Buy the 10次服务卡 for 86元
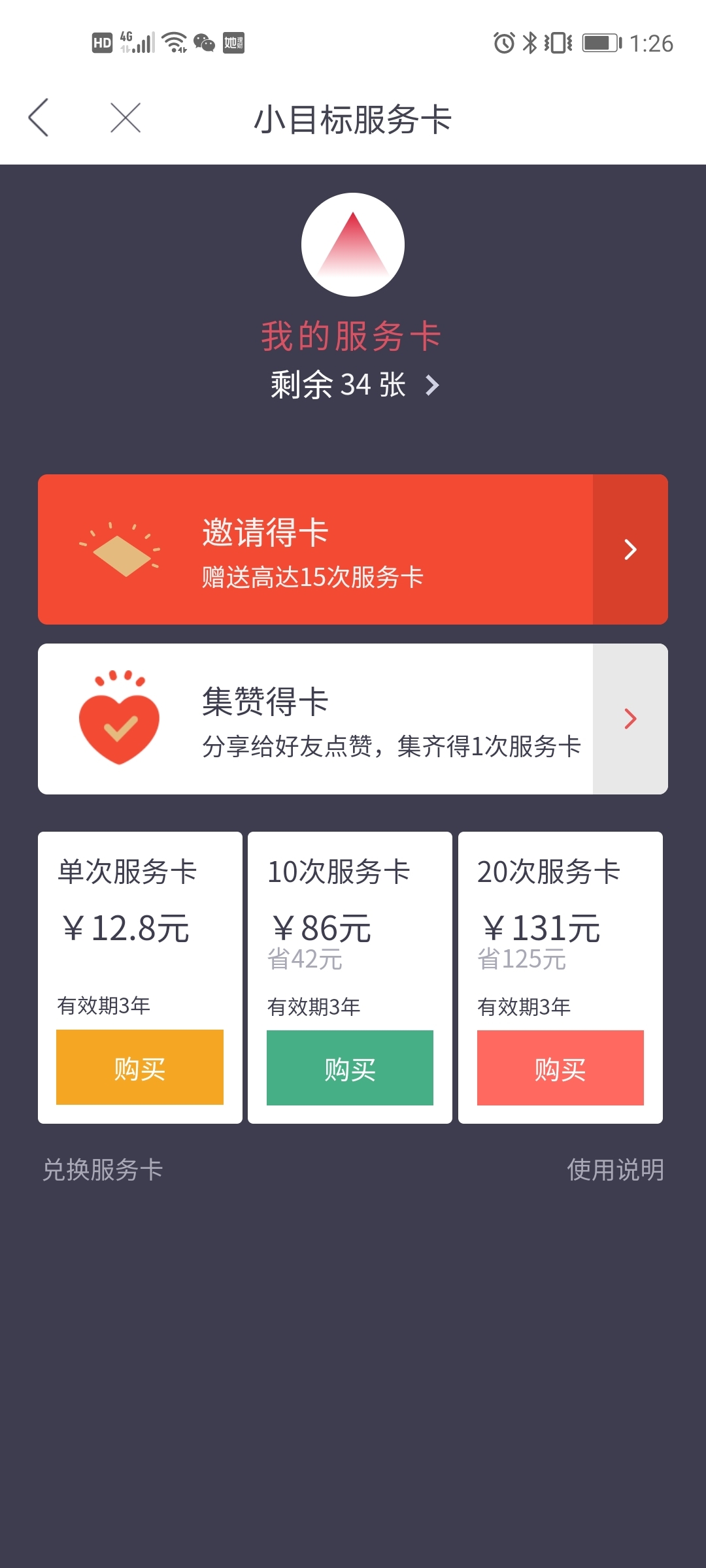 pyautogui.click(x=350, y=1068)
